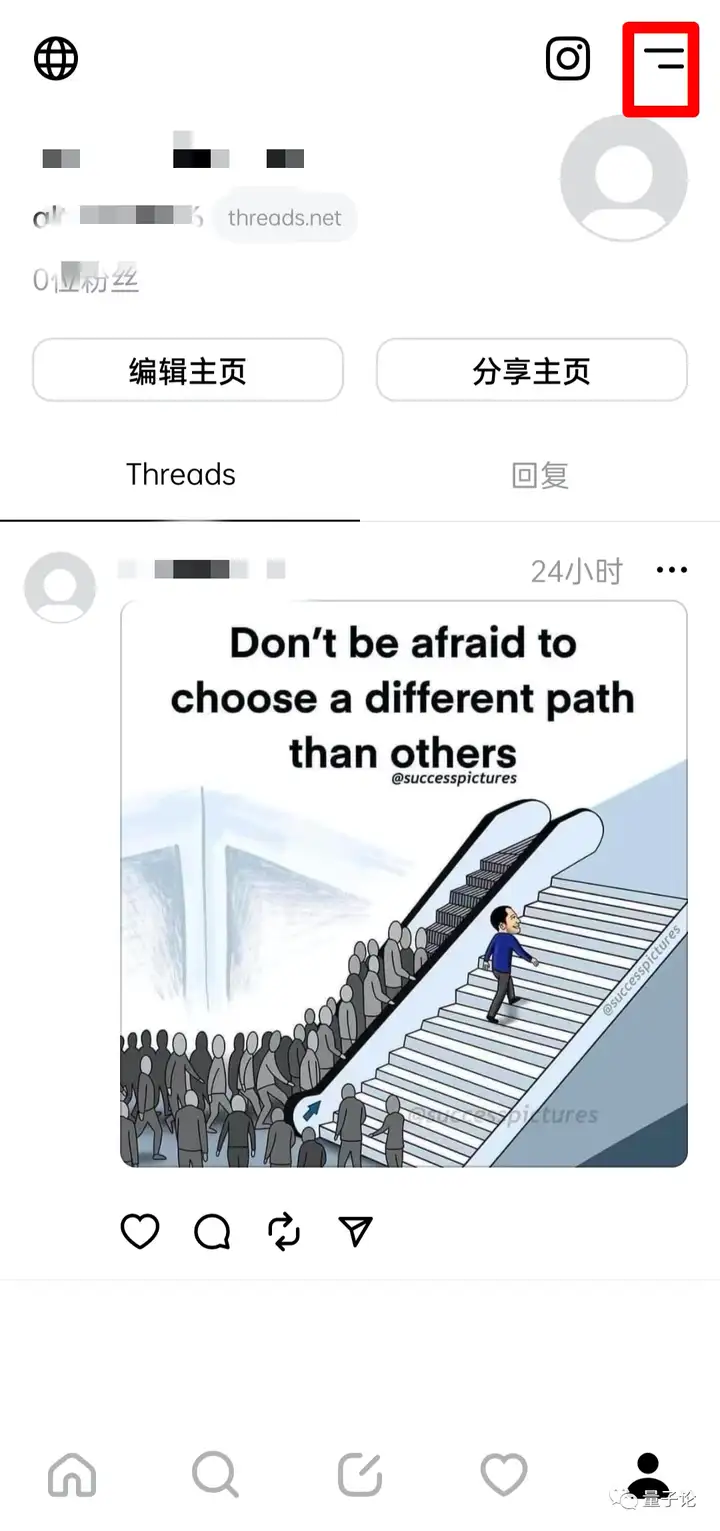
Task: Open the escalator quote image post
Action: [x=403, y=883]
